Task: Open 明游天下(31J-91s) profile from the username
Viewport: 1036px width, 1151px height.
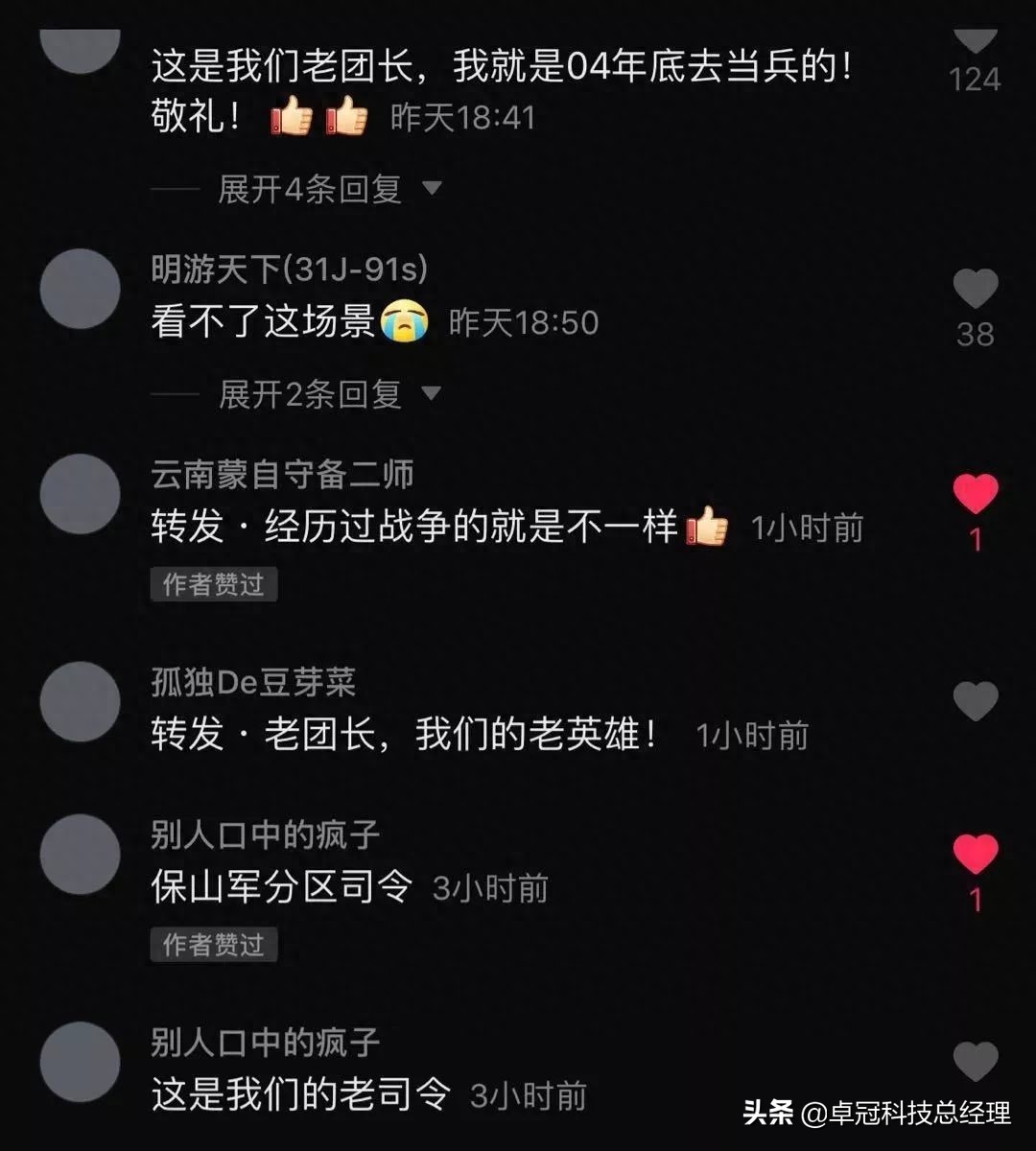Action: [289, 270]
